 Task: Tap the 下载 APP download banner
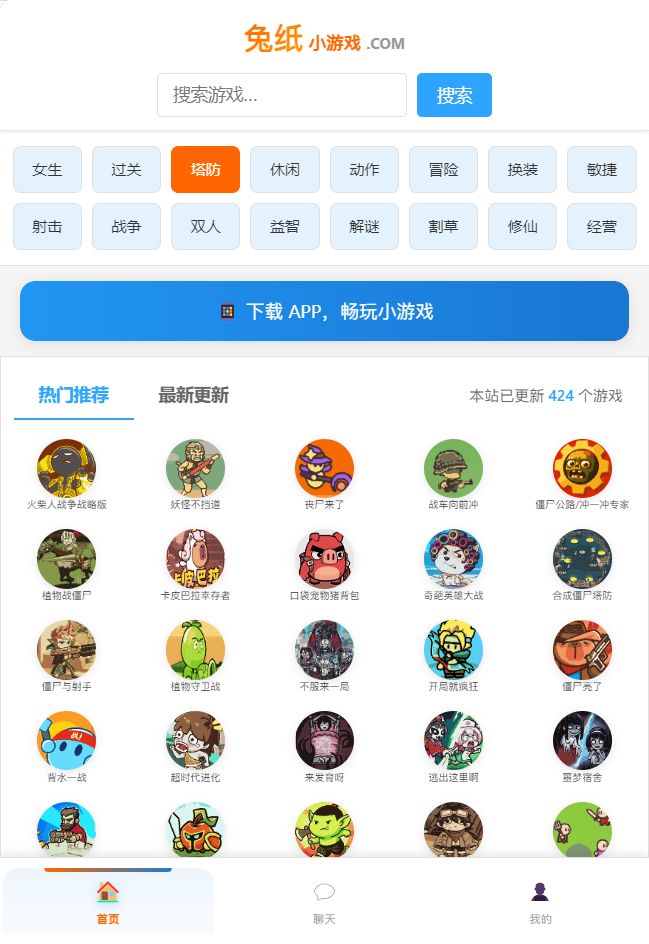324,311
